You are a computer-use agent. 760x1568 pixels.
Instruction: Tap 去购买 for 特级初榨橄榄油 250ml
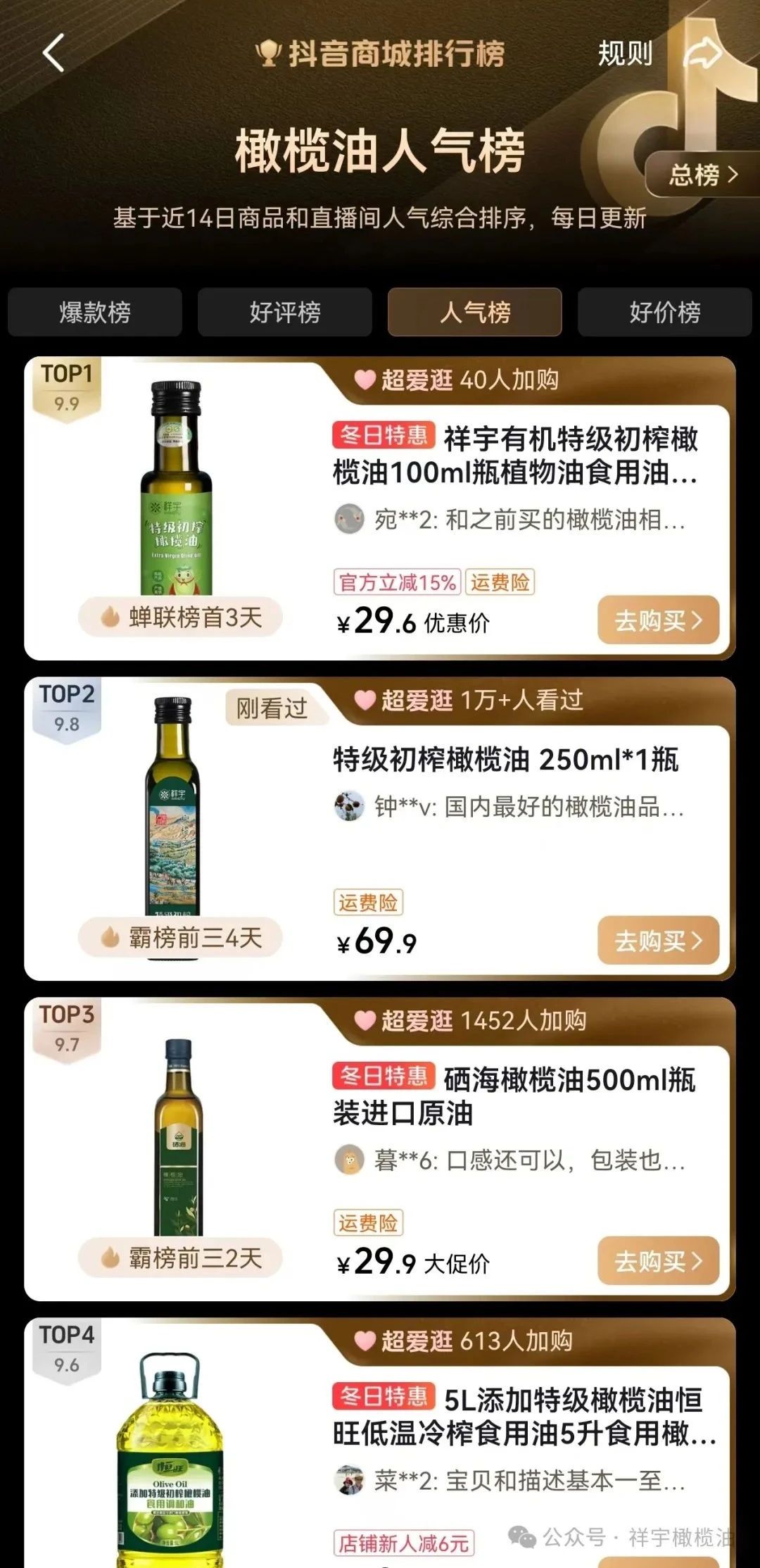pos(658,941)
